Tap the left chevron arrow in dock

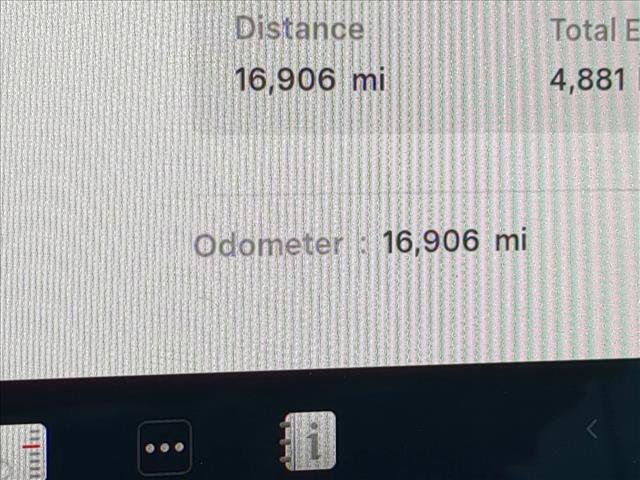pyautogui.click(x=591, y=429)
